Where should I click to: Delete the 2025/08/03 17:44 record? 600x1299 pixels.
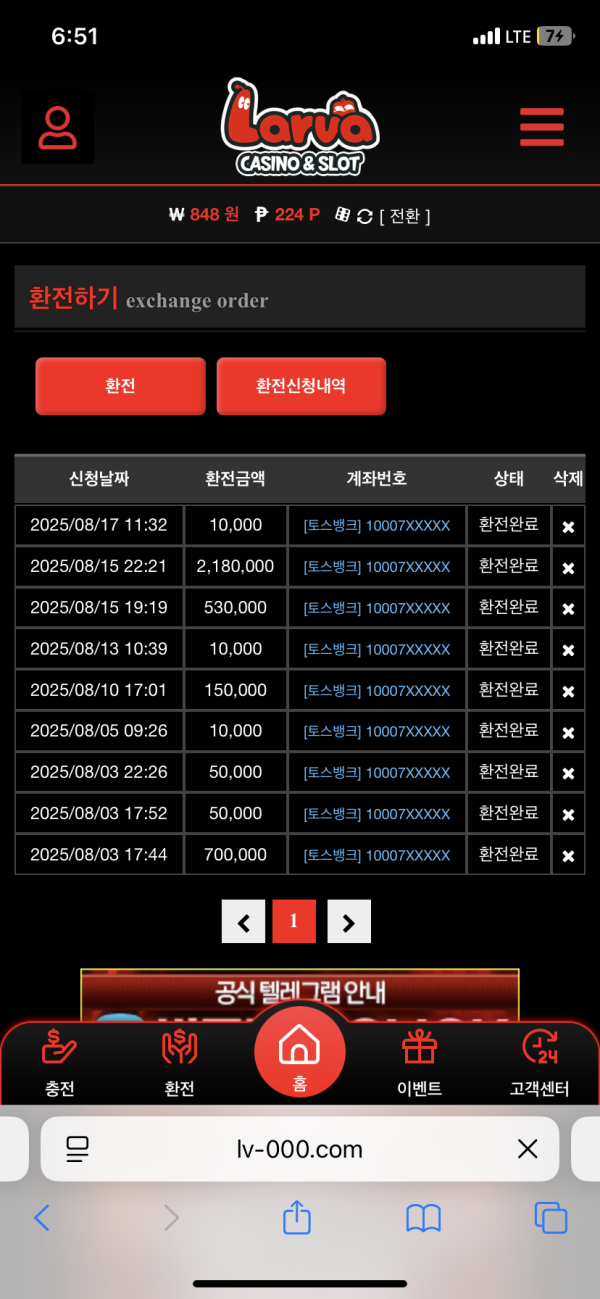pos(568,856)
